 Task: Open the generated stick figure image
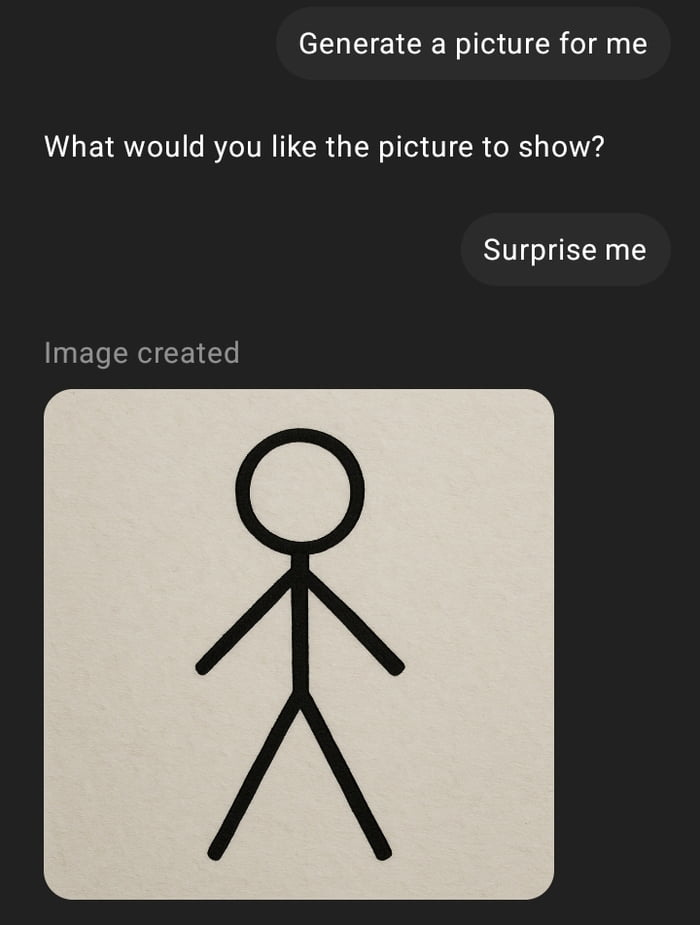click(298, 643)
